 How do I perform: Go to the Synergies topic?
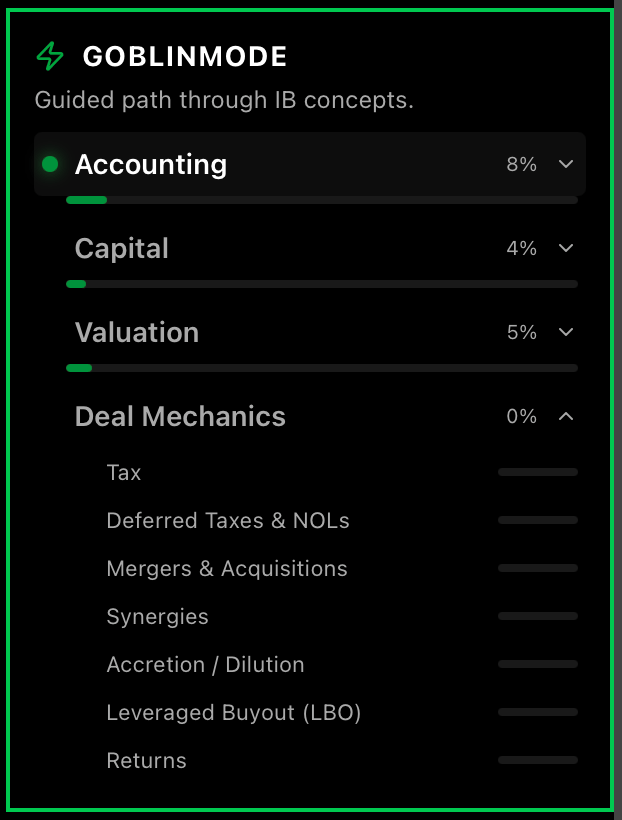tap(158, 616)
